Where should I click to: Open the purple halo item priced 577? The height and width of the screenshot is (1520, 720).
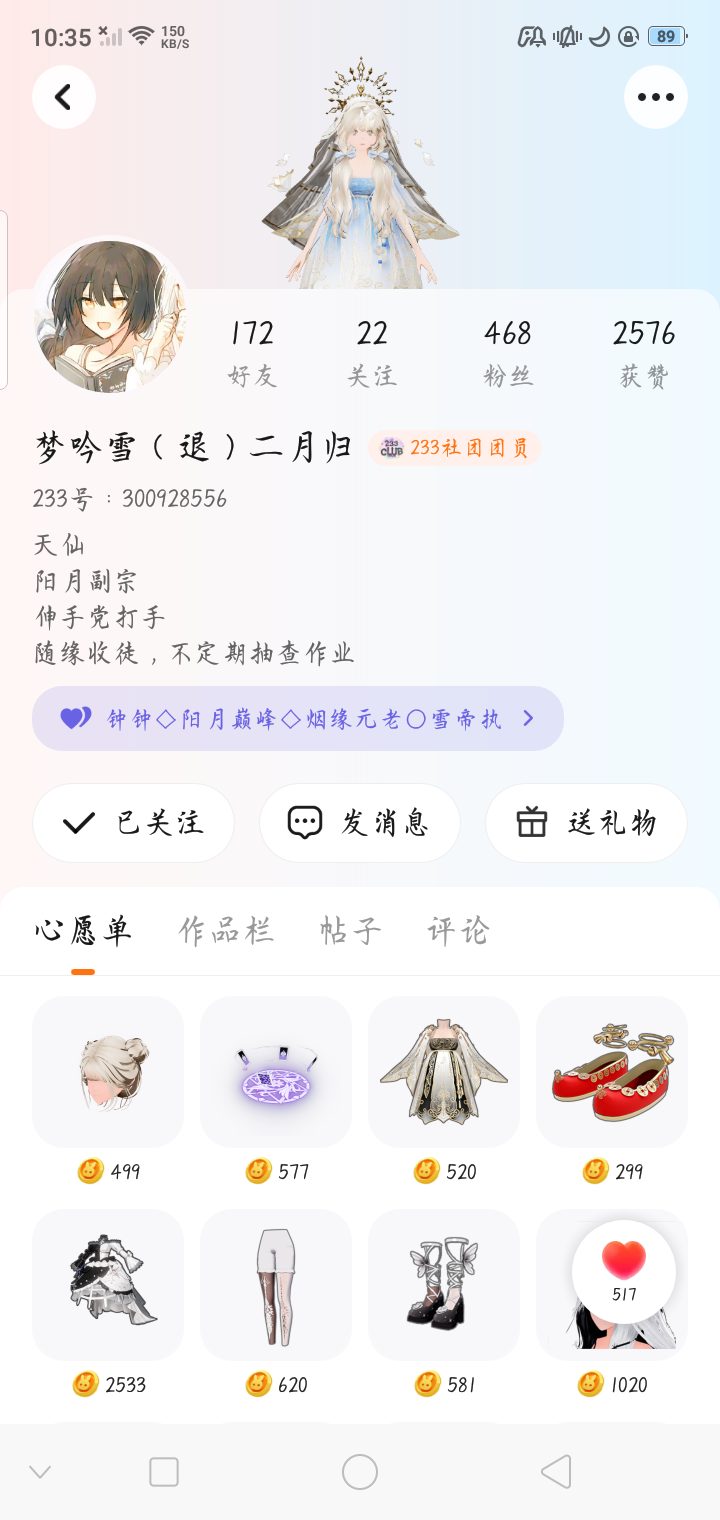276,1071
